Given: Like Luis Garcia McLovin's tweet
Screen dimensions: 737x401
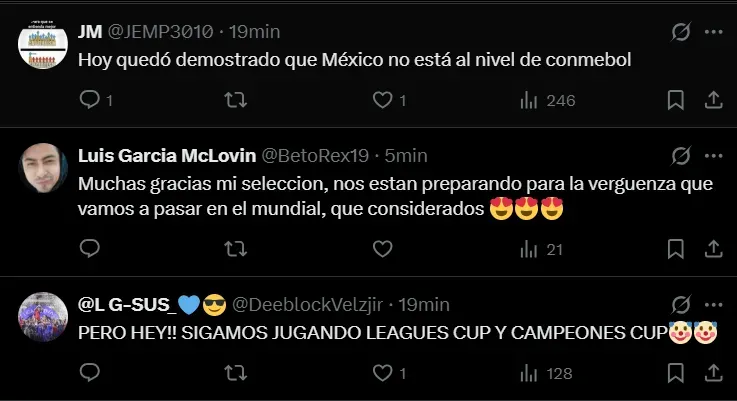Looking at the screenshot, I should [382, 248].
